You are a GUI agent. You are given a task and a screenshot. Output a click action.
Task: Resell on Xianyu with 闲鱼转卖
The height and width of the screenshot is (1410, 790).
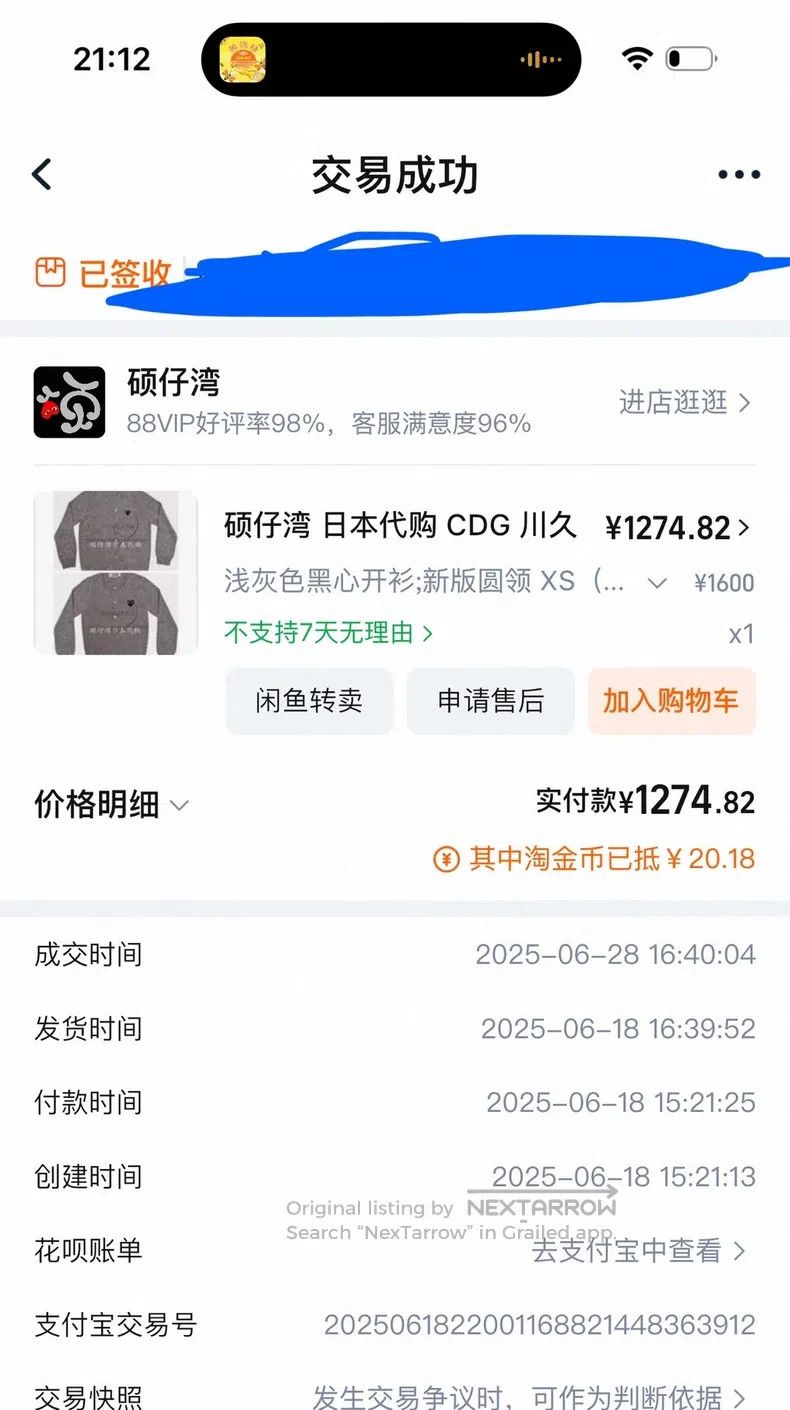tap(309, 701)
